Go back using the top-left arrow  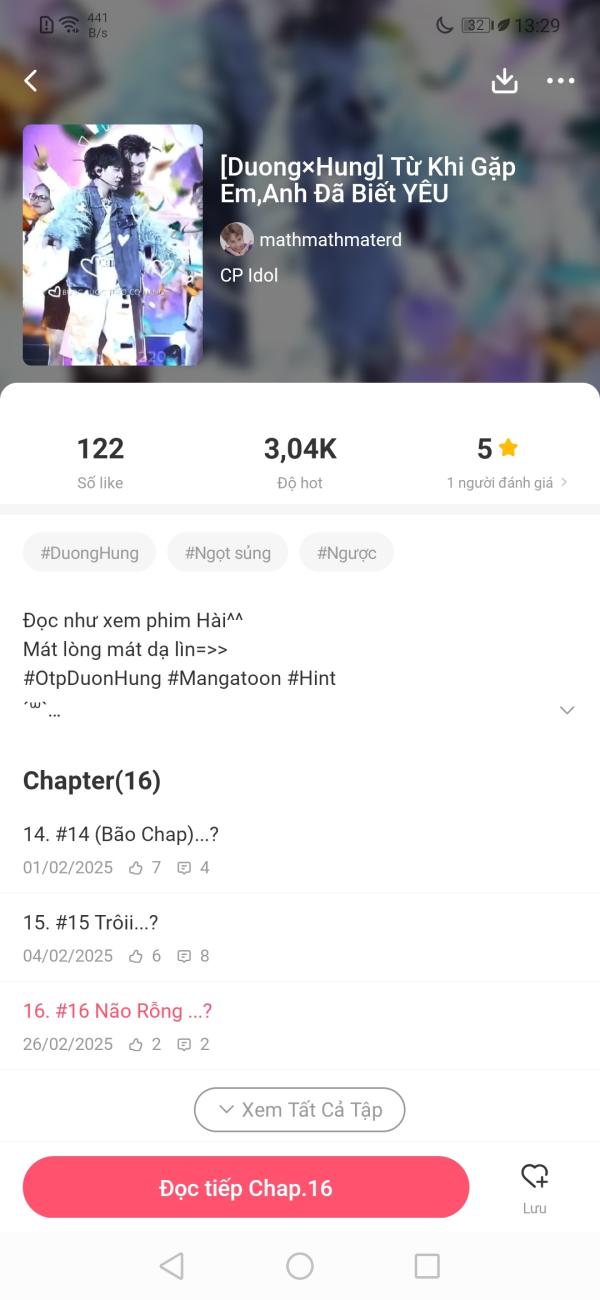31,81
